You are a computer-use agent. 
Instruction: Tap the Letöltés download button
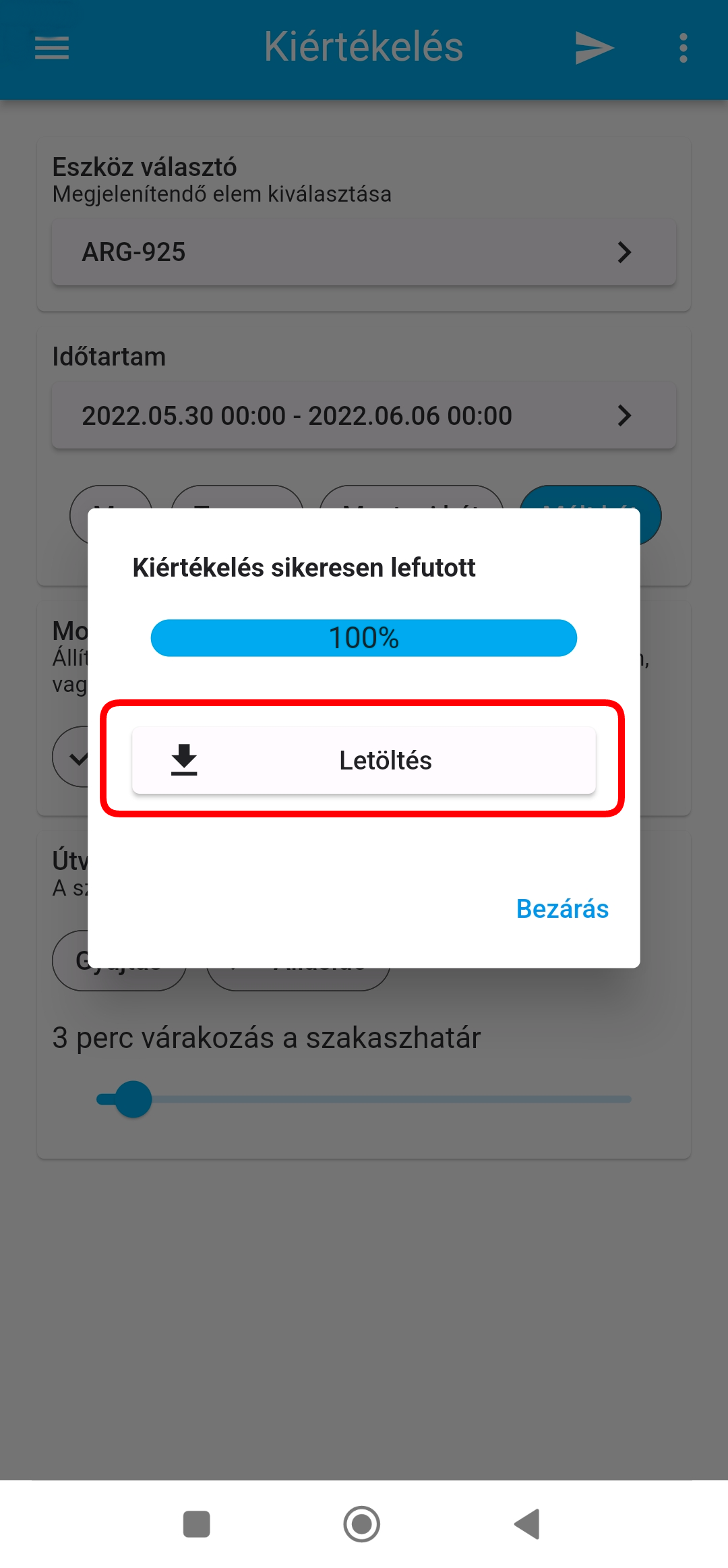click(x=364, y=760)
